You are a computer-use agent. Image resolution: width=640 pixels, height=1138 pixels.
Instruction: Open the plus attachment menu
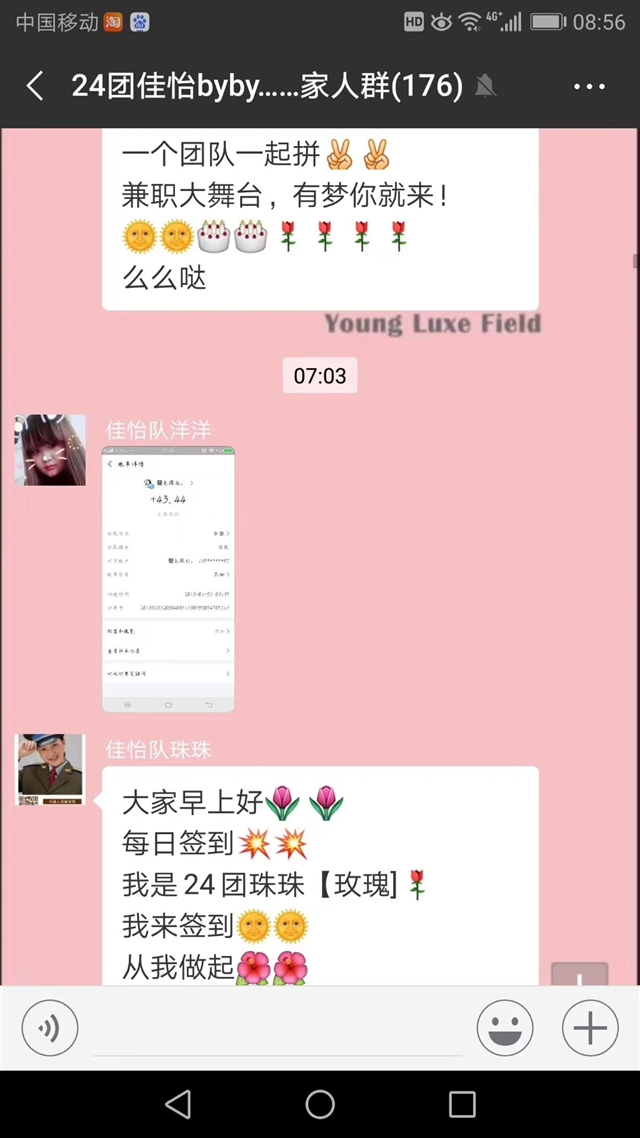[x=590, y=1028]
